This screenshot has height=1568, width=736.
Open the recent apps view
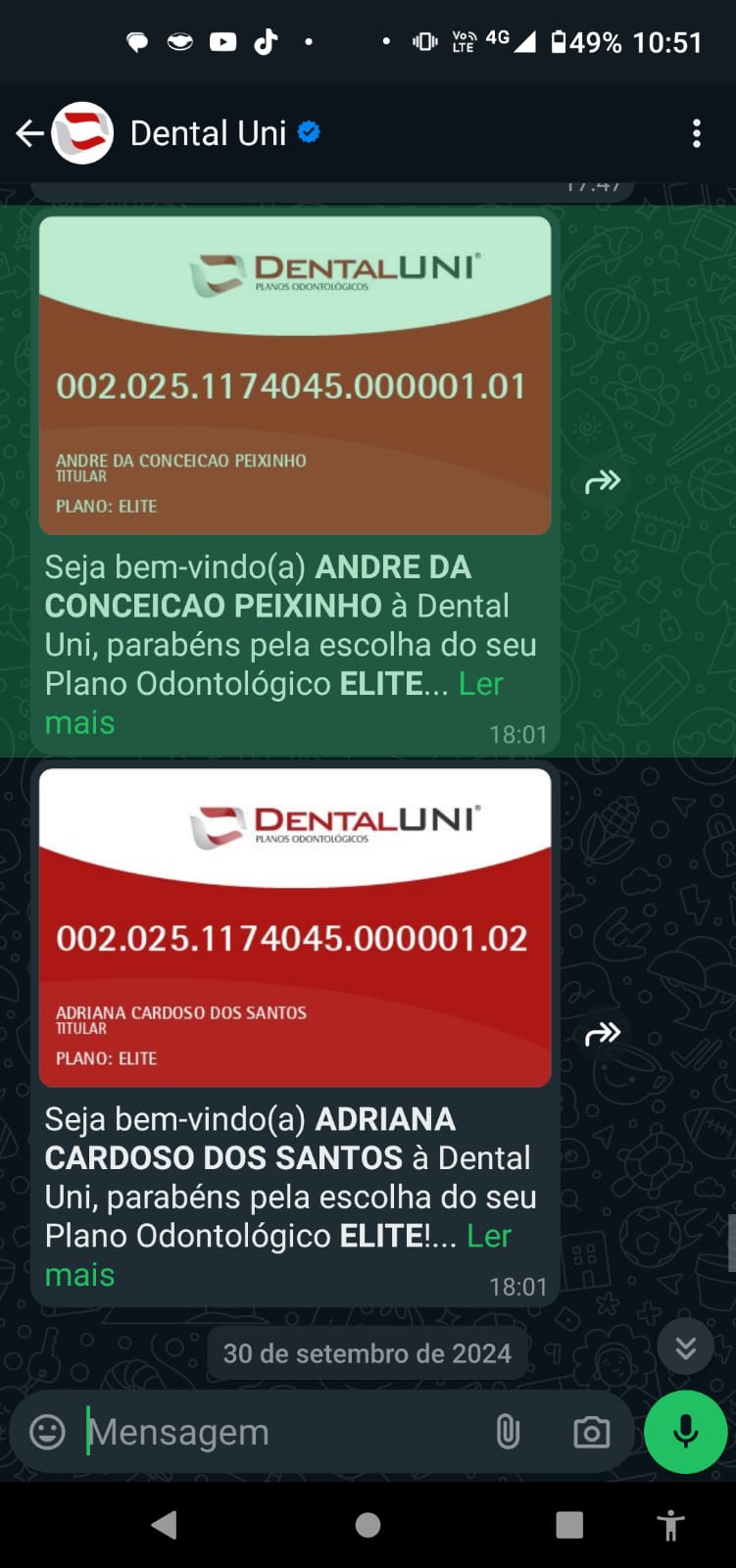point(569,1525)
